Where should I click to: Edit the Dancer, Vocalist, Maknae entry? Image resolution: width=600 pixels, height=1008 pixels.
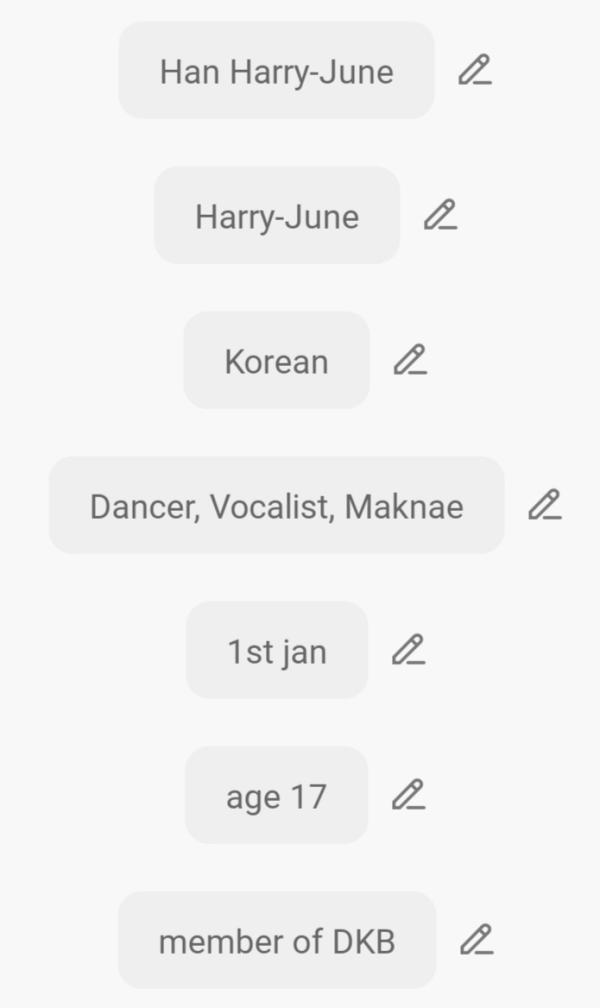[545, 506]
